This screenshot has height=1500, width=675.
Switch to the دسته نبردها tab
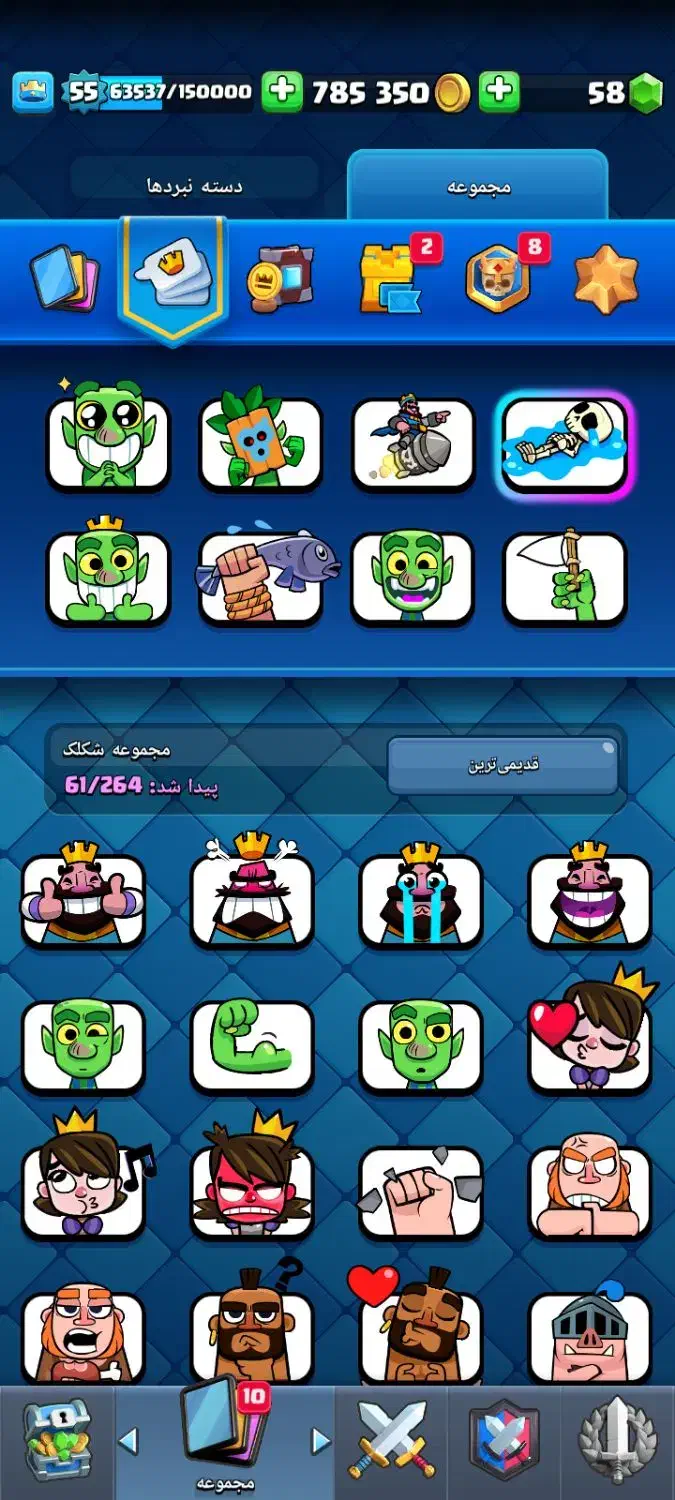195,186
